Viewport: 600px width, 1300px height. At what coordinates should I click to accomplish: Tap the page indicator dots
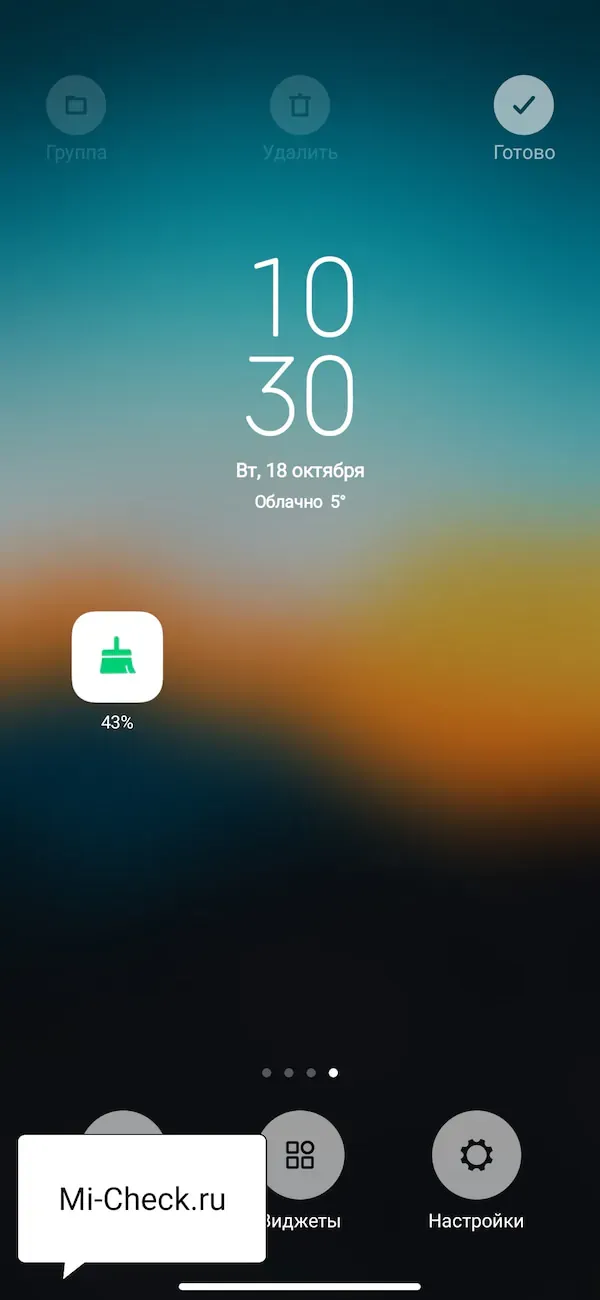[300, 1073]
